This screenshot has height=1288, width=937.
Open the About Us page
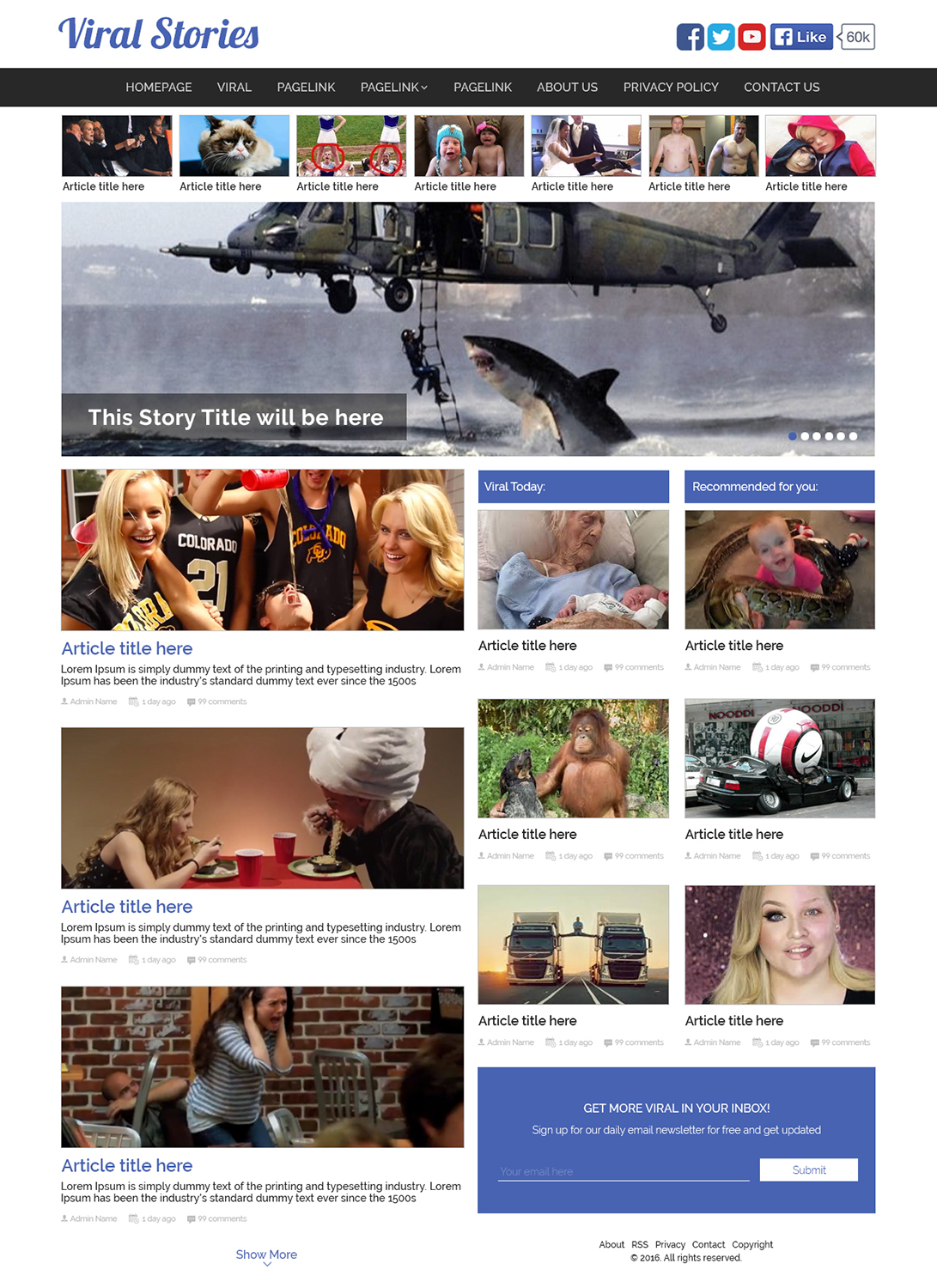[x=567, y=88]
